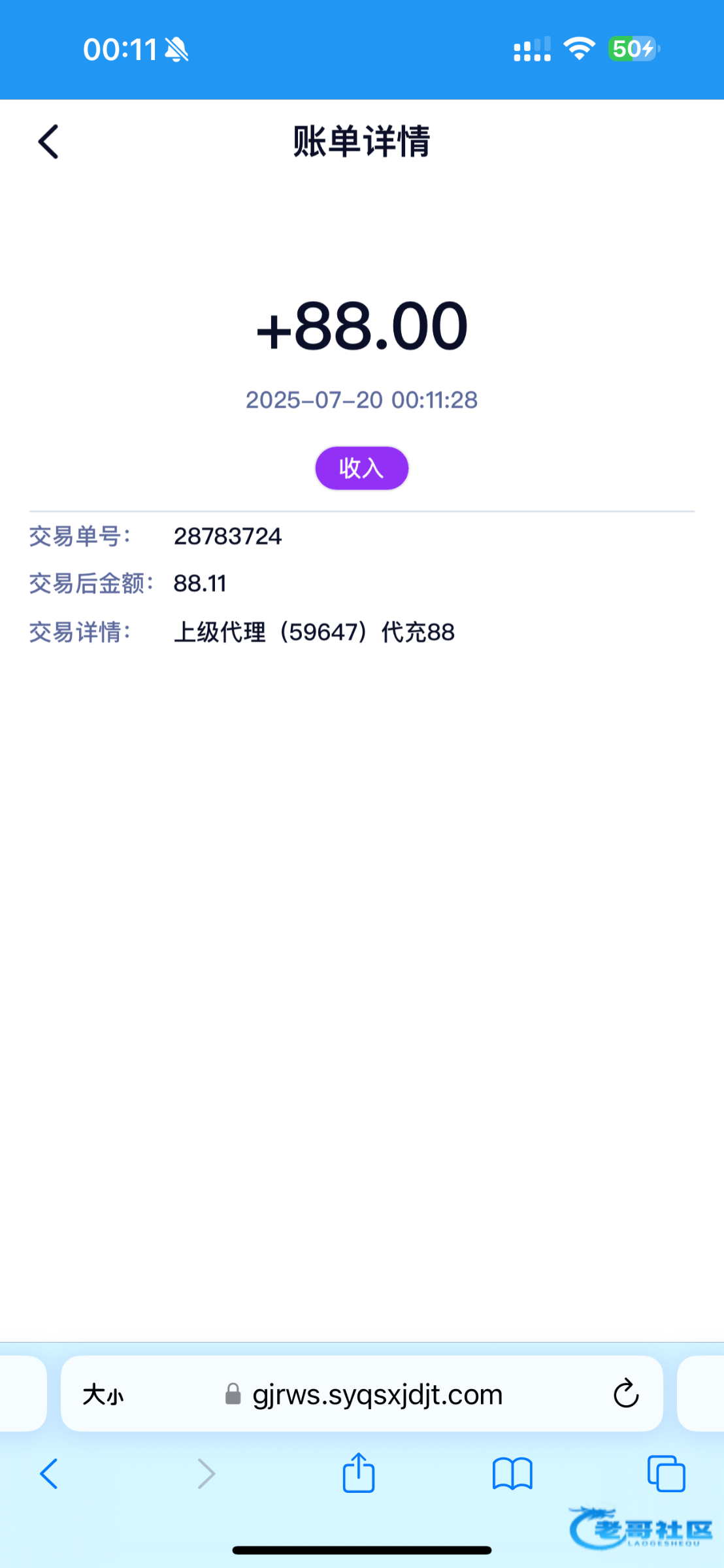Share this page via Safari
The height and width of the screenshot is (1568, 724).
click(359, 1472)
